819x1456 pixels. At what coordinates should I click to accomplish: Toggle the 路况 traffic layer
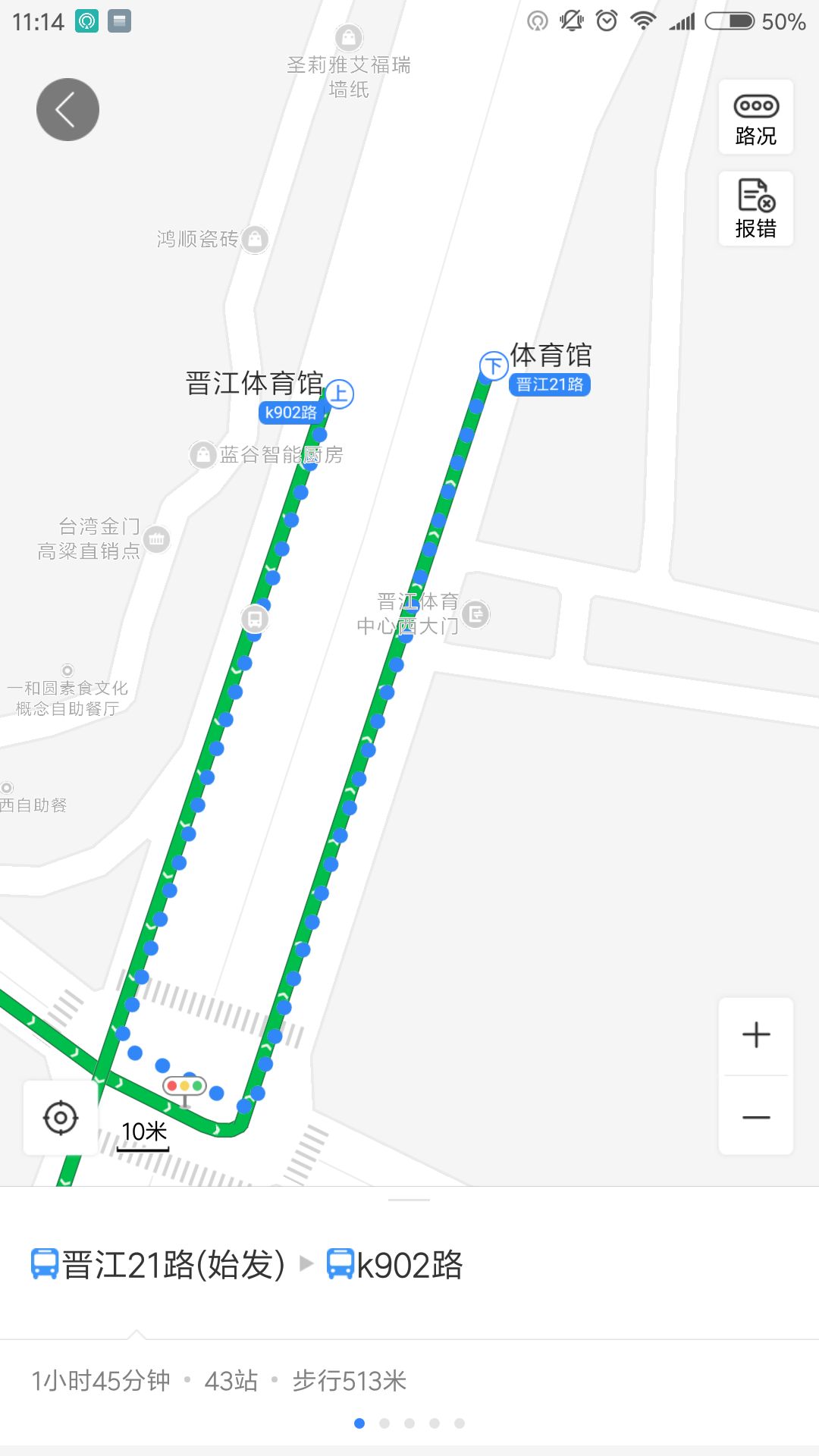(x=755, y=118)
